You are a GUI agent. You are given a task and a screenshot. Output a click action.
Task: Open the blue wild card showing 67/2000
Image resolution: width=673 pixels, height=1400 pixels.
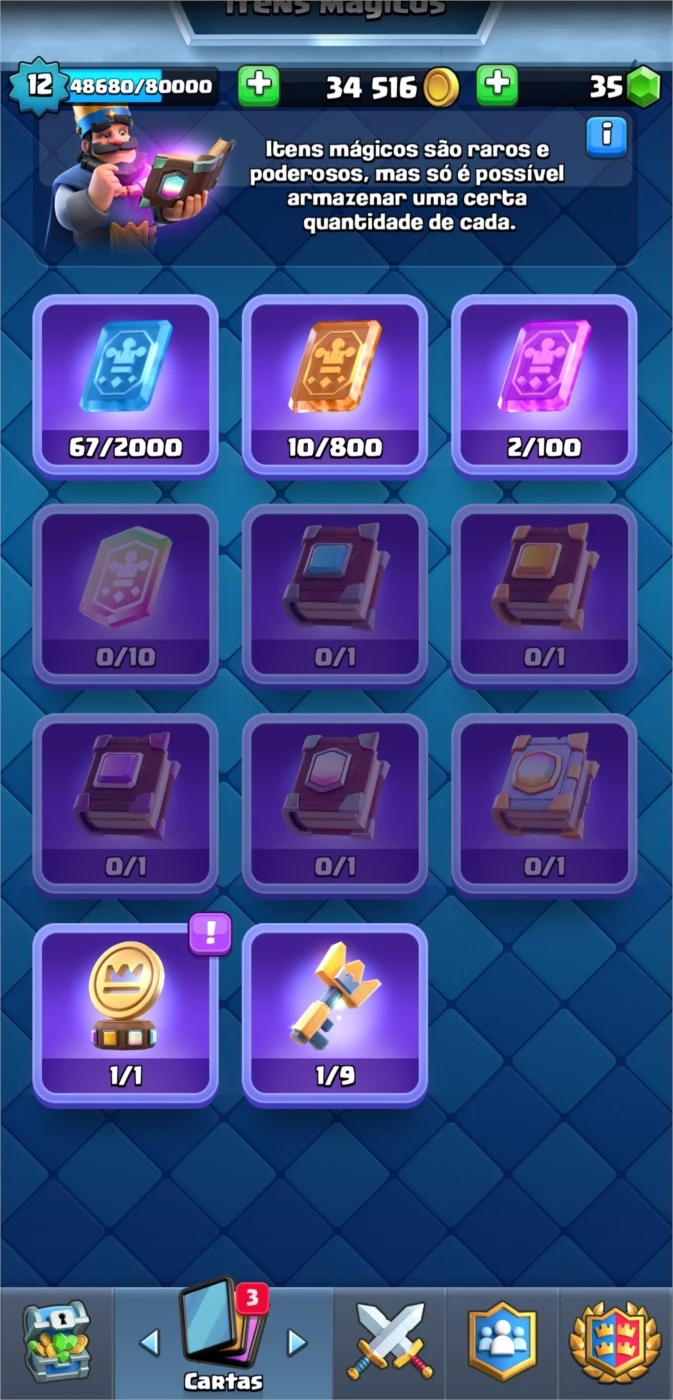[x=125, y=385]
